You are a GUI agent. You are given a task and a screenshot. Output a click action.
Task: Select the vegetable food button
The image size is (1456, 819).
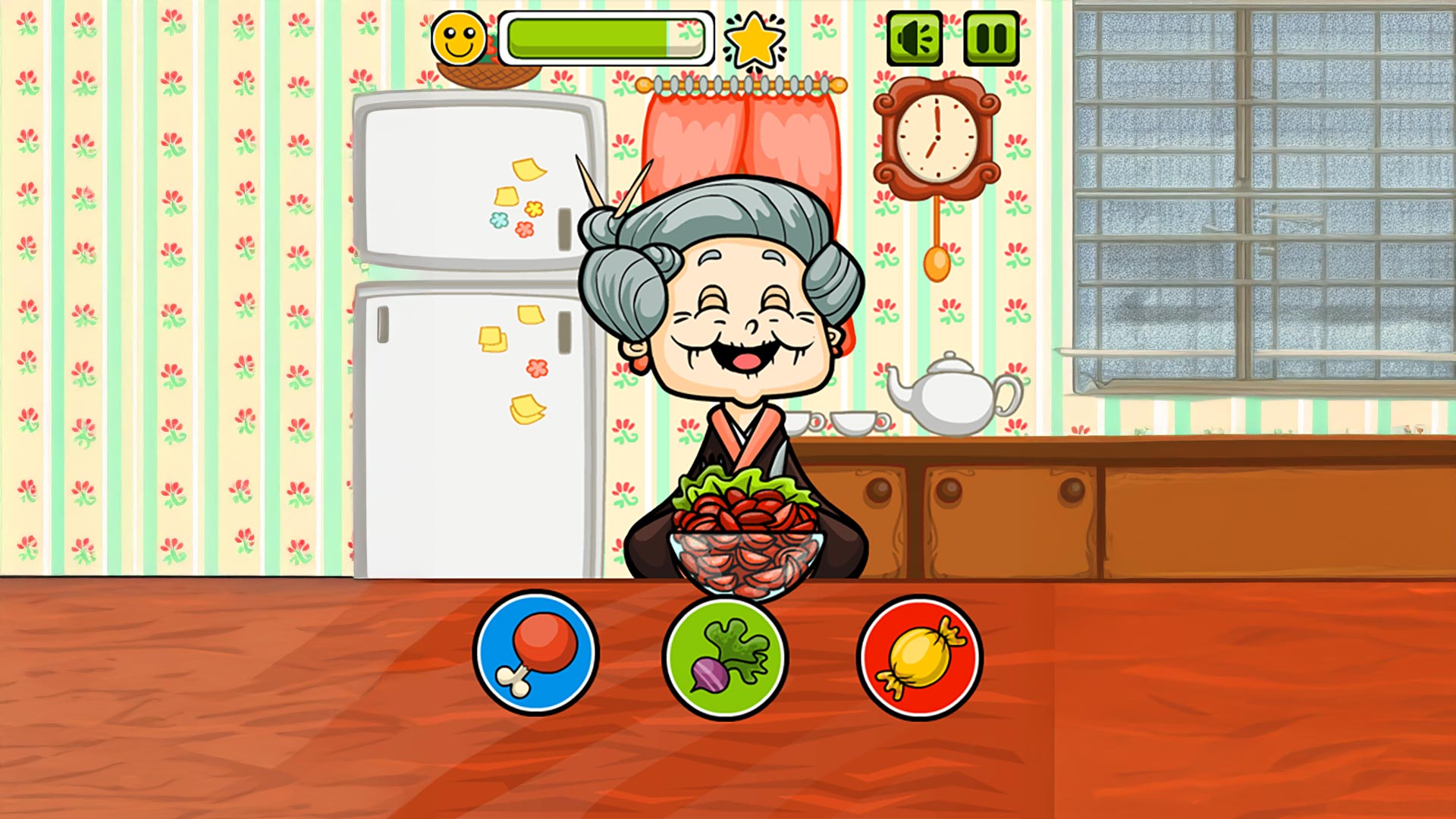[x=726, y=657]
